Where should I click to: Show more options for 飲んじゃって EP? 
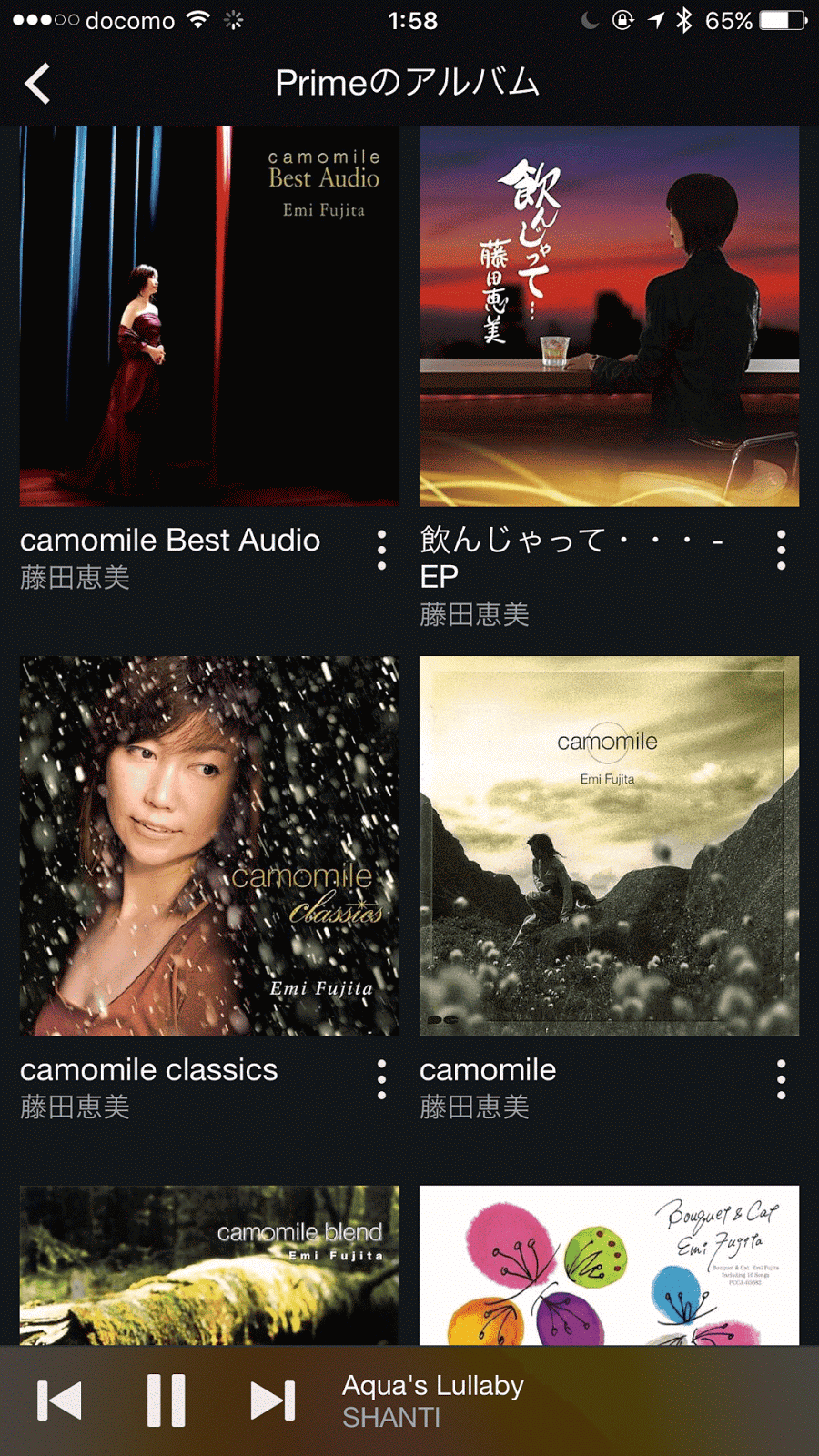pyautogui.click(x=781, y=551)
